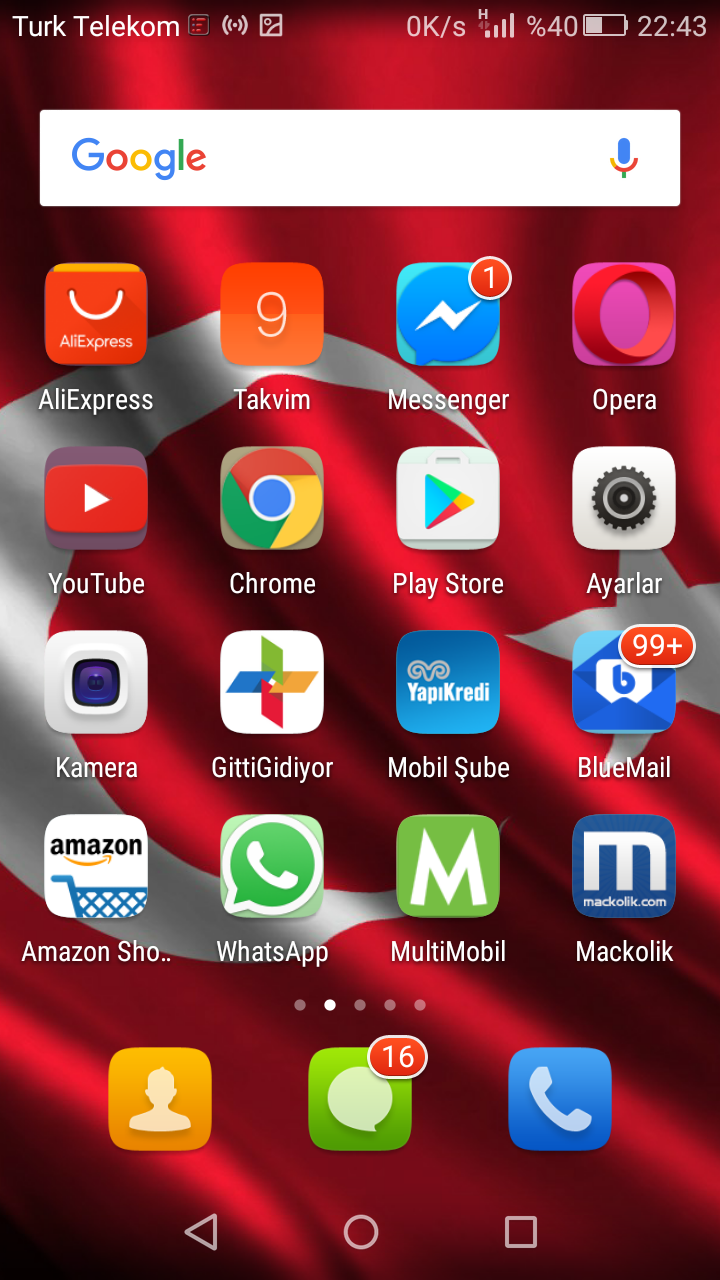The height and width of the screenshot is (1280, 720).
Task: Open Takvim calendar app
Action: [x=272, y=314]
